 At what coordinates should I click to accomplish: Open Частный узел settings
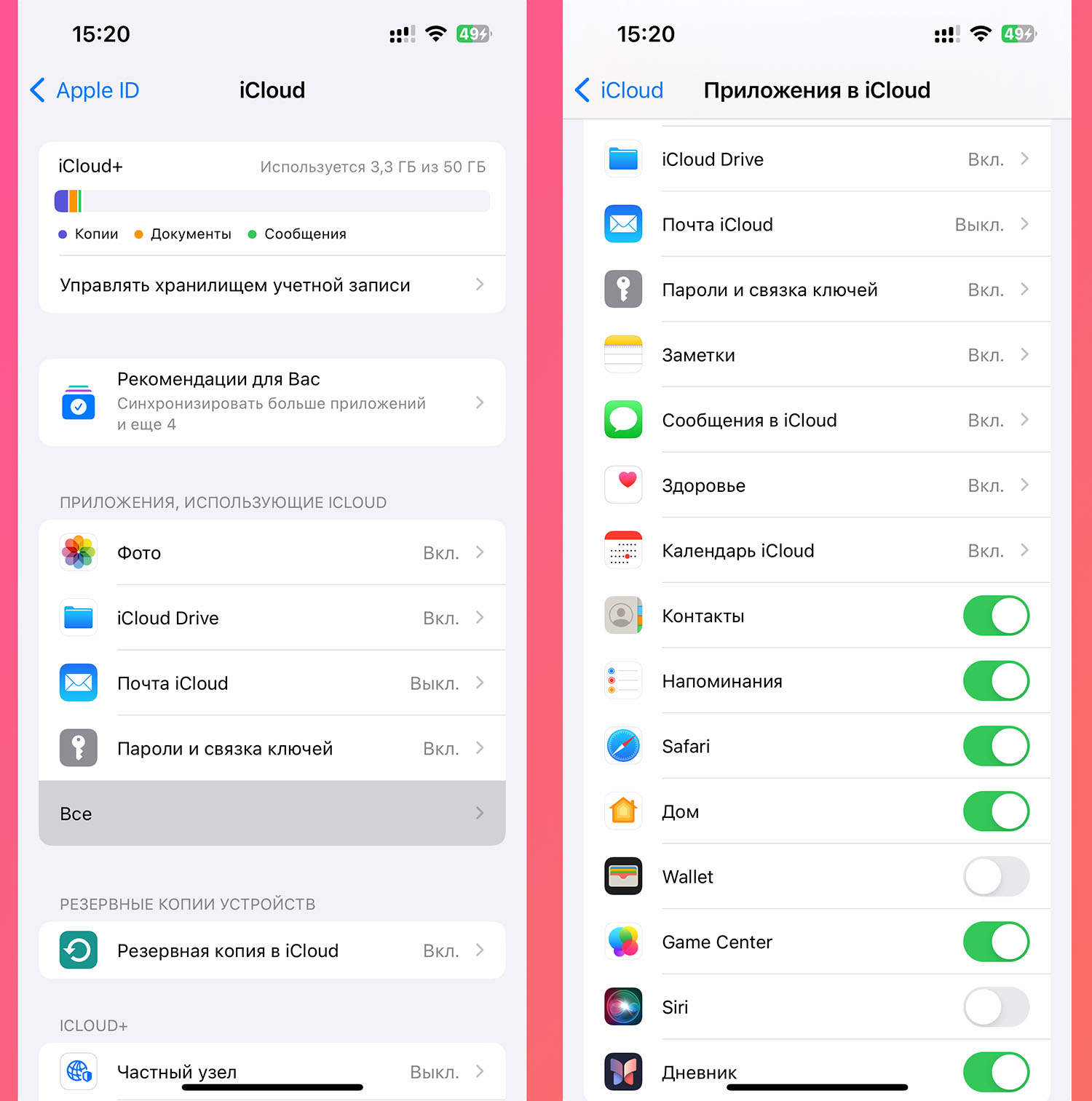tap(272, 1071)
